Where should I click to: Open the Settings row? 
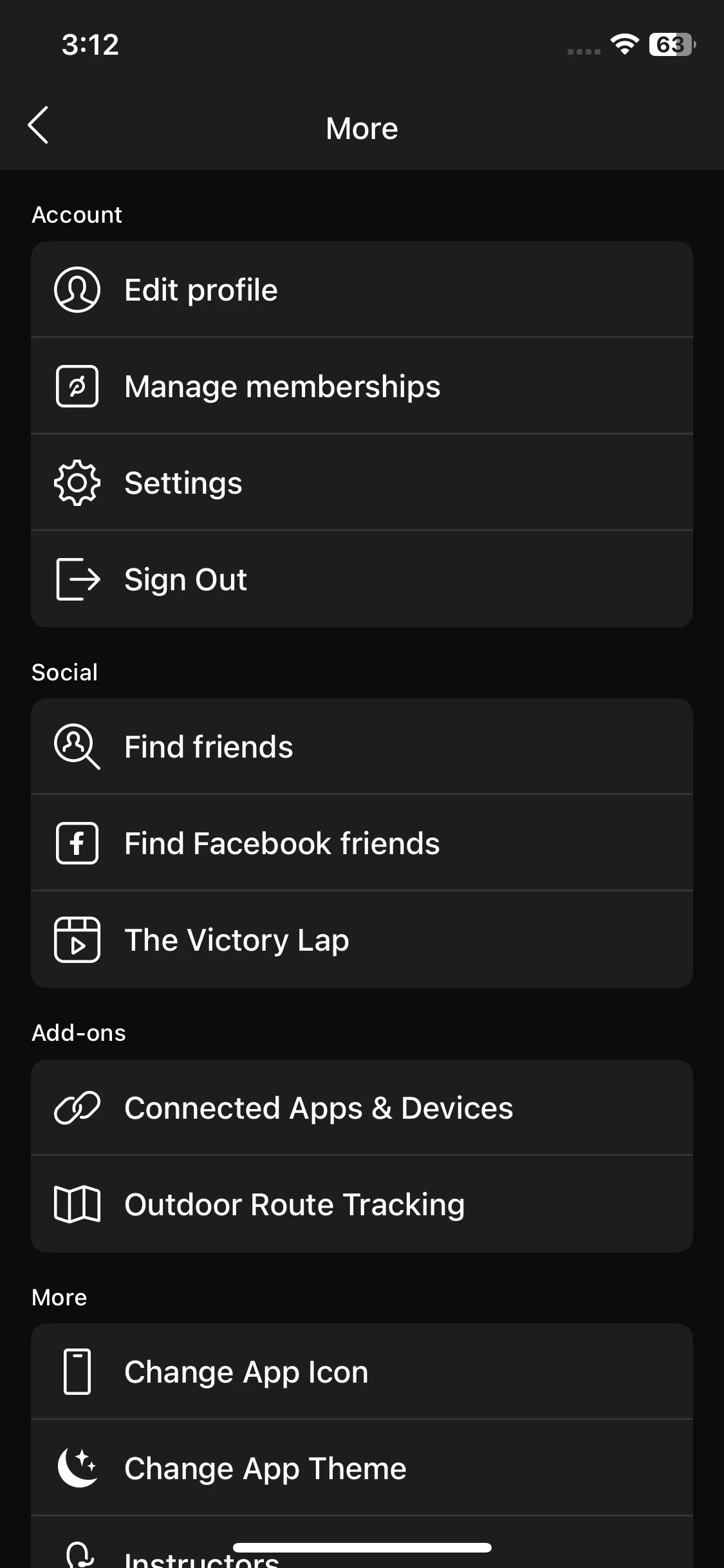coord(362,483)
